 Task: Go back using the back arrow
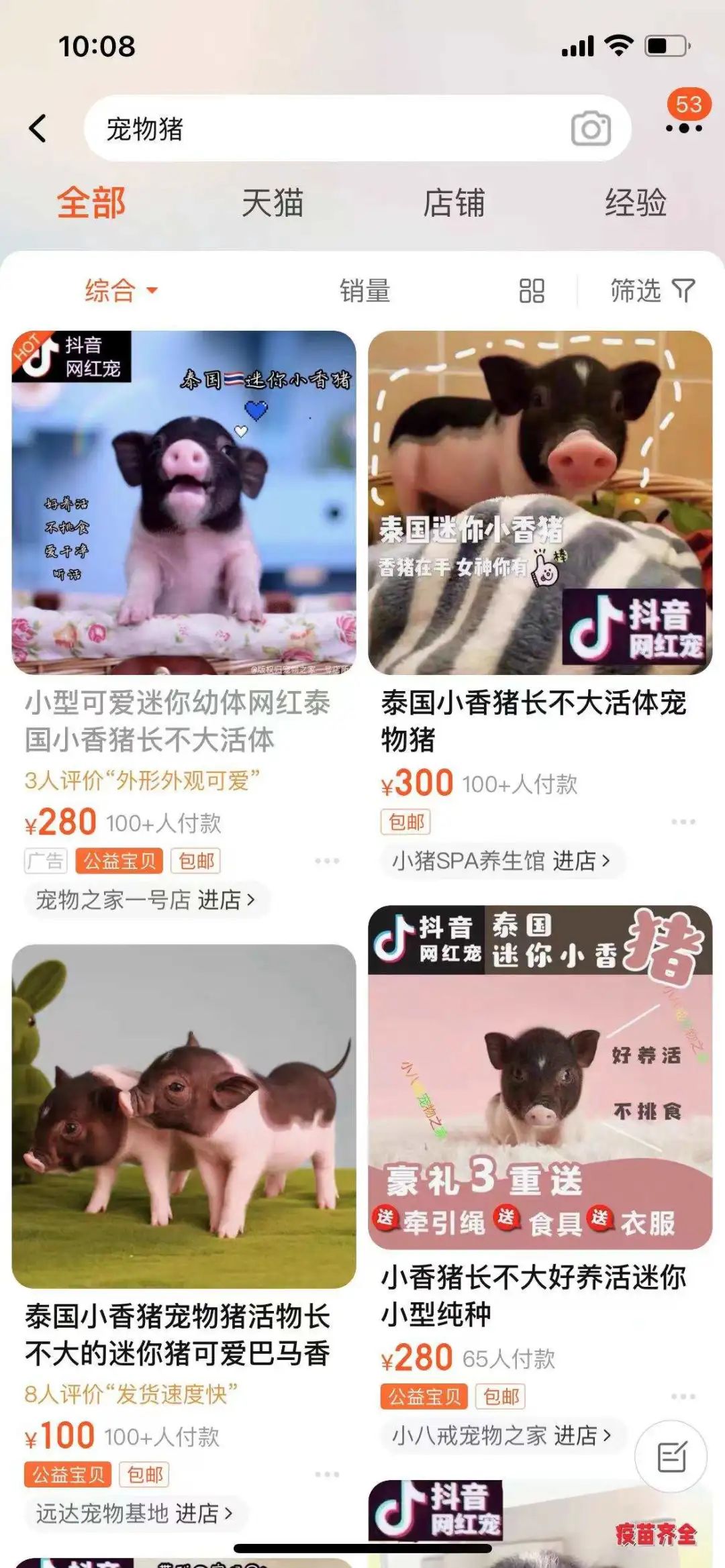[x=38, y=128]
